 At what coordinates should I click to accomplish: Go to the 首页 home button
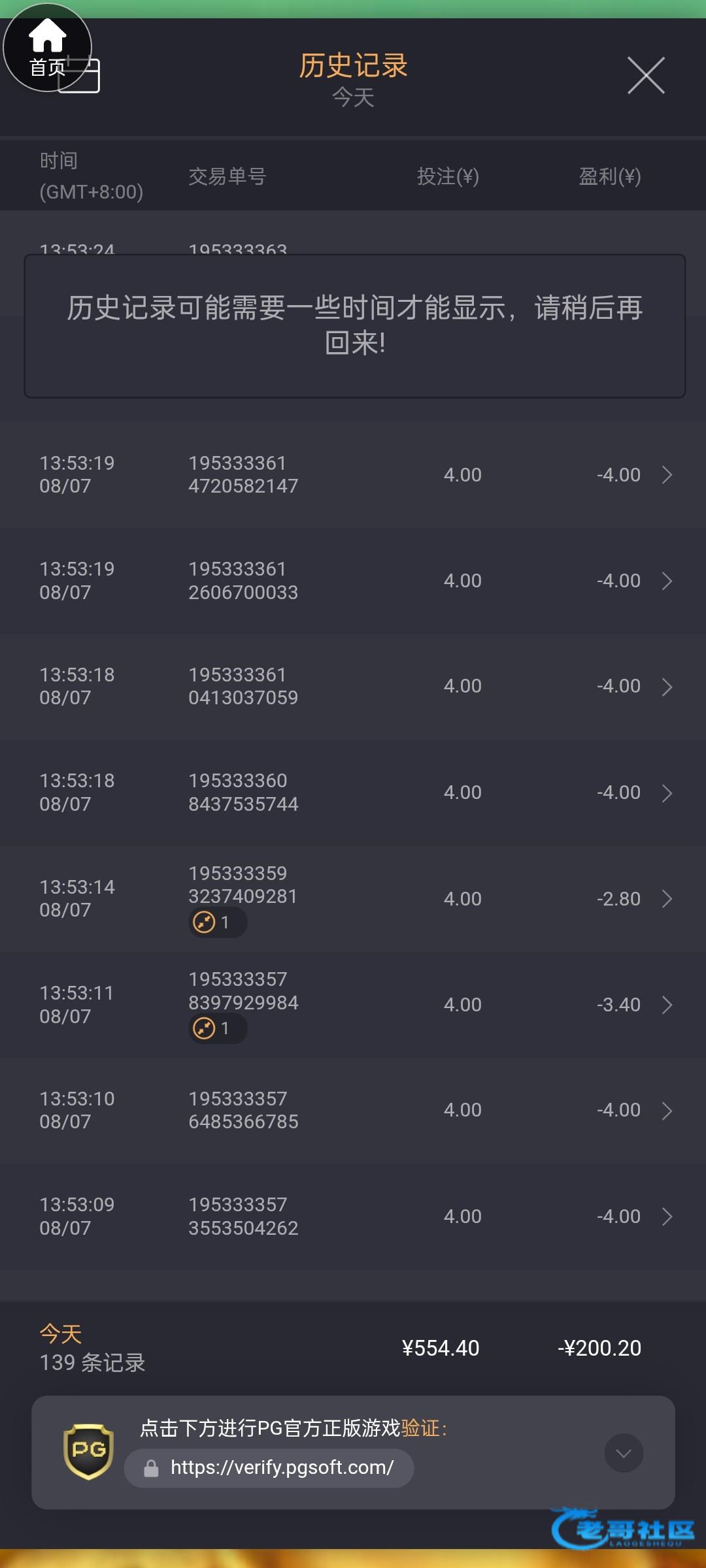pyautogui.click(x=47, y=48)
